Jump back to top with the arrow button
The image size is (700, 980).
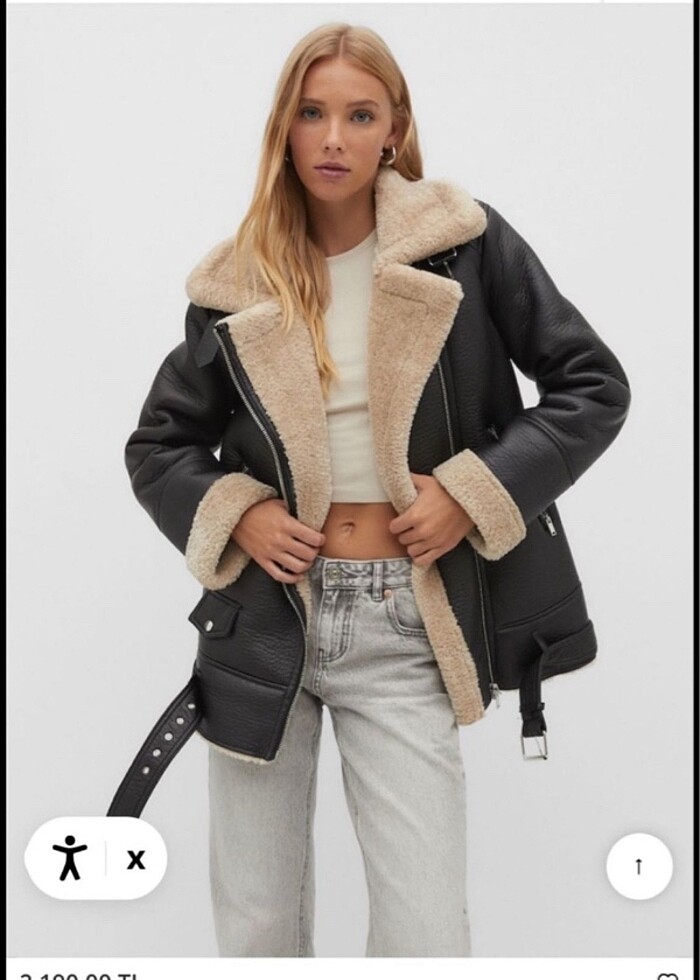click(x=639, y=866)
